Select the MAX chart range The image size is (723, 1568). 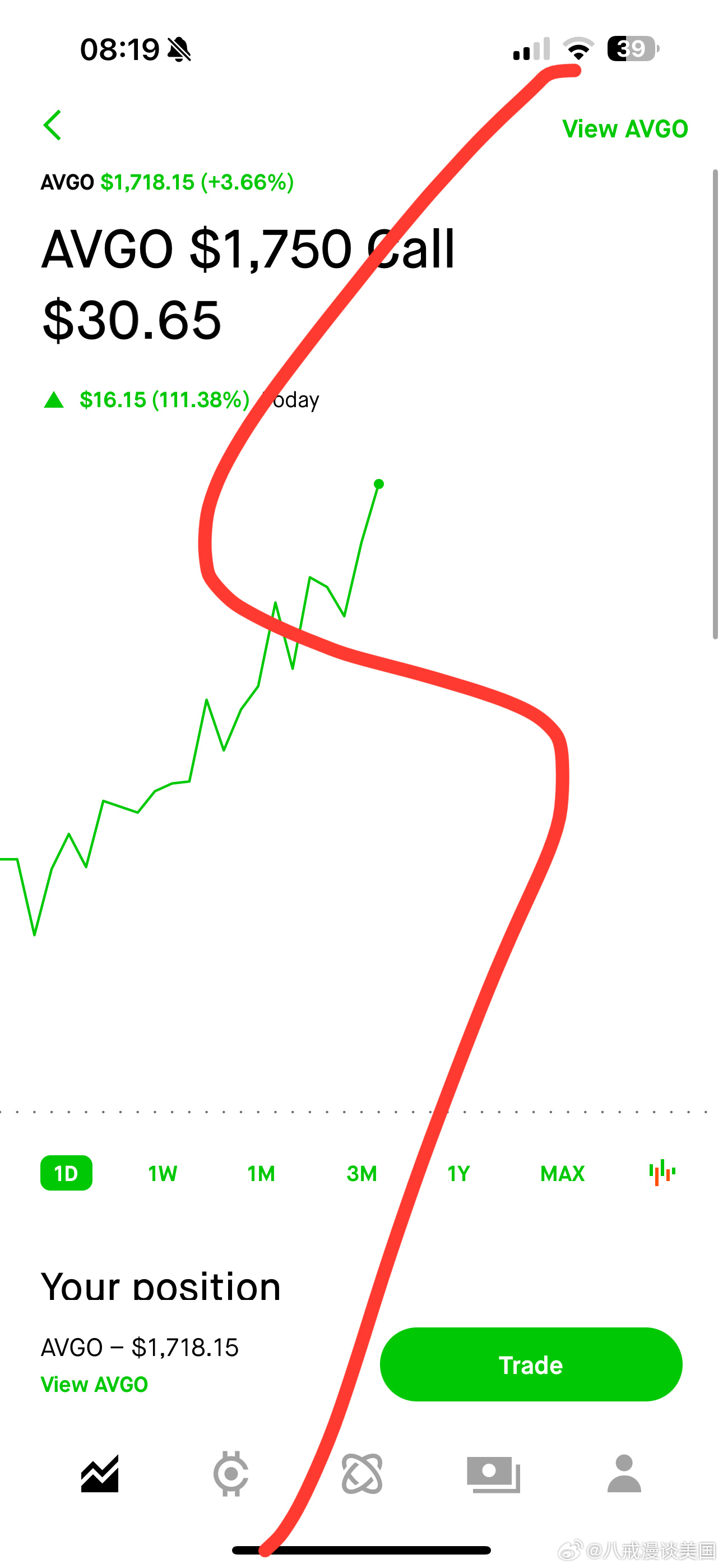[x=562, y=1173]
